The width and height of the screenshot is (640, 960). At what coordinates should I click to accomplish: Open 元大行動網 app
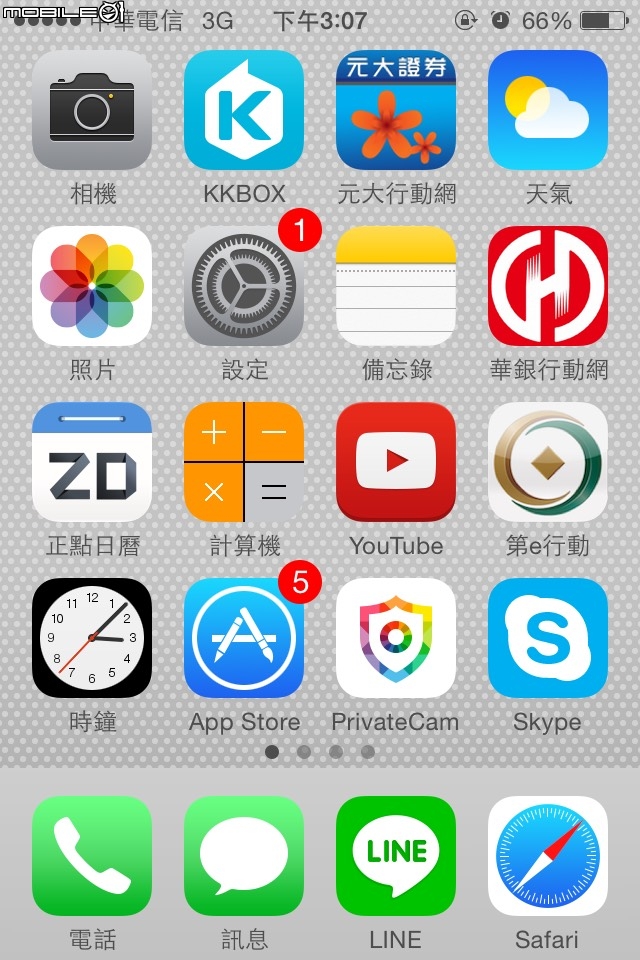coord(396,110)
